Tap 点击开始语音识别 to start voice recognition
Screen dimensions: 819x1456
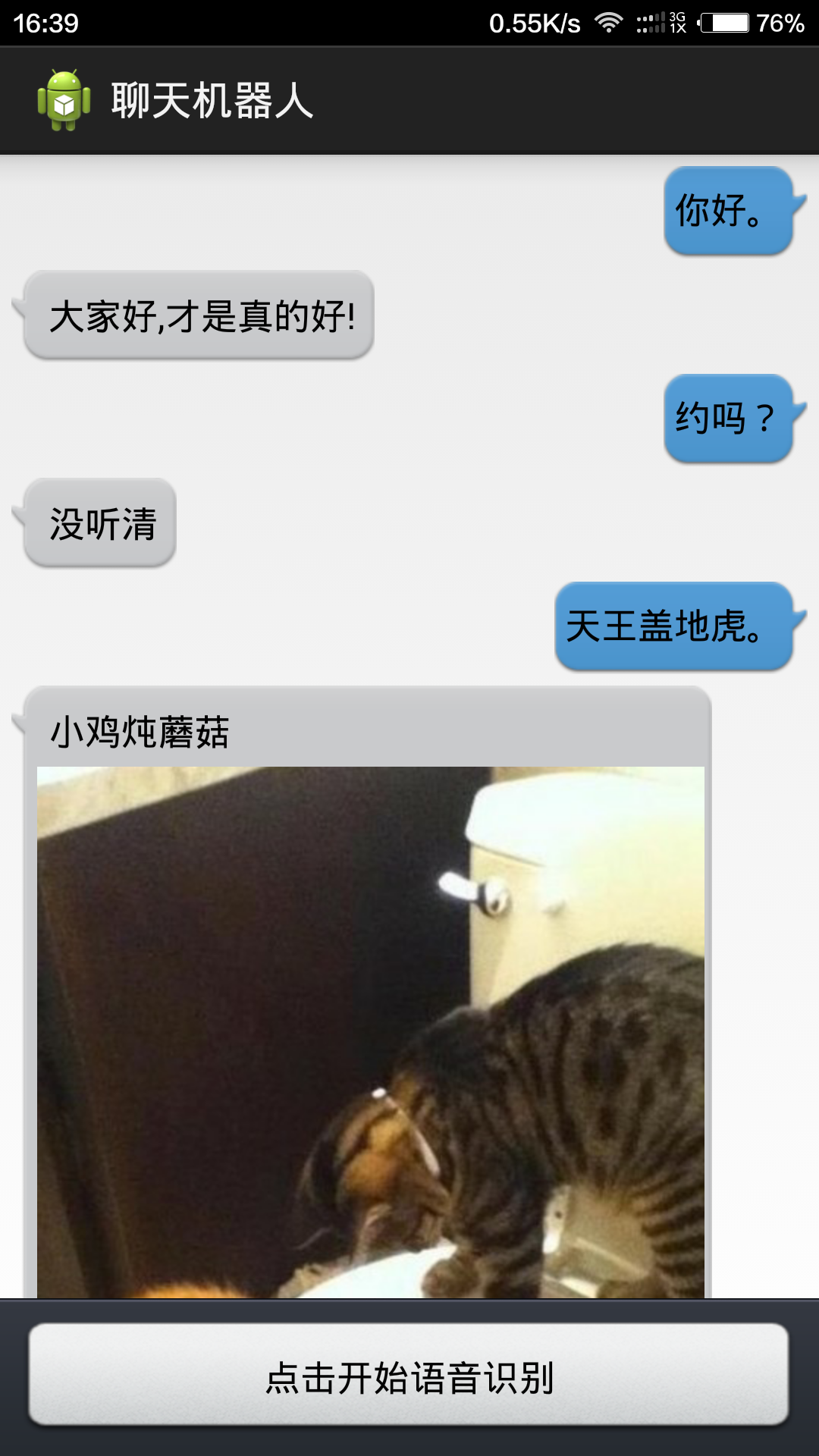pyautogui.click(x=409, y=1376)
